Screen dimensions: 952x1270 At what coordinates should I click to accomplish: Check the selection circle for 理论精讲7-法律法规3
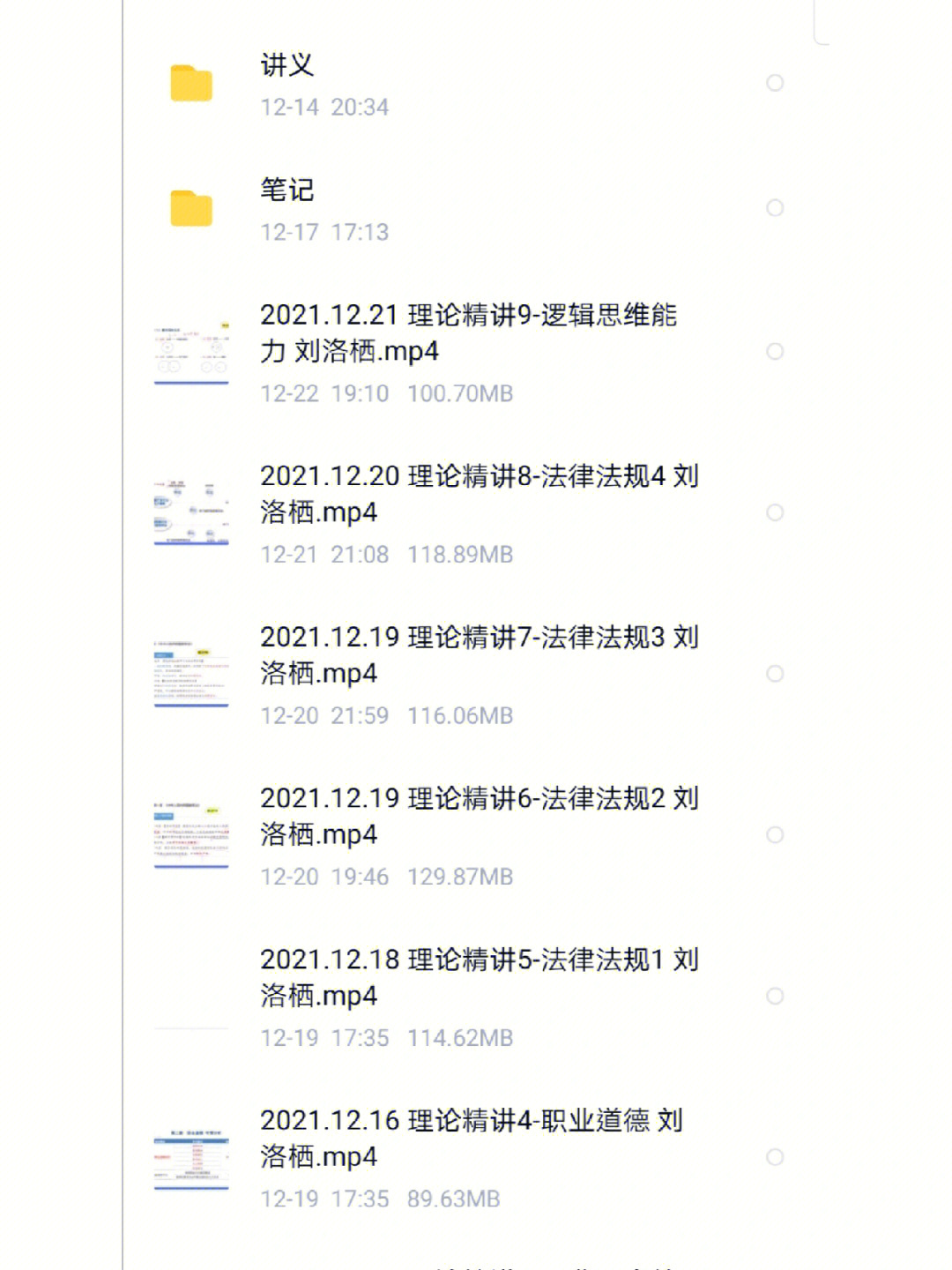click(775, 674)
